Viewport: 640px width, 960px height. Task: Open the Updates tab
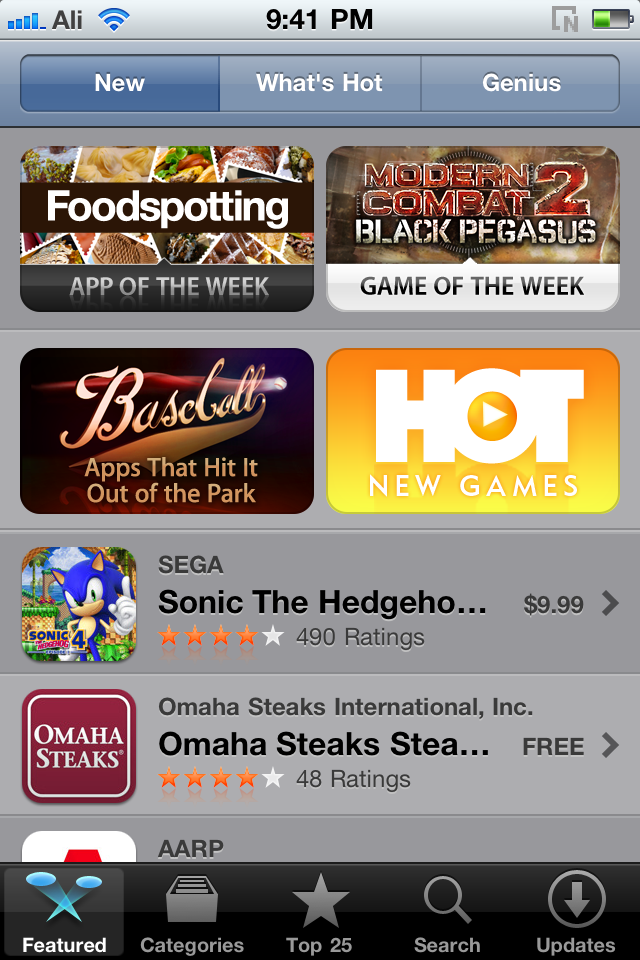[x=576, y=912]
